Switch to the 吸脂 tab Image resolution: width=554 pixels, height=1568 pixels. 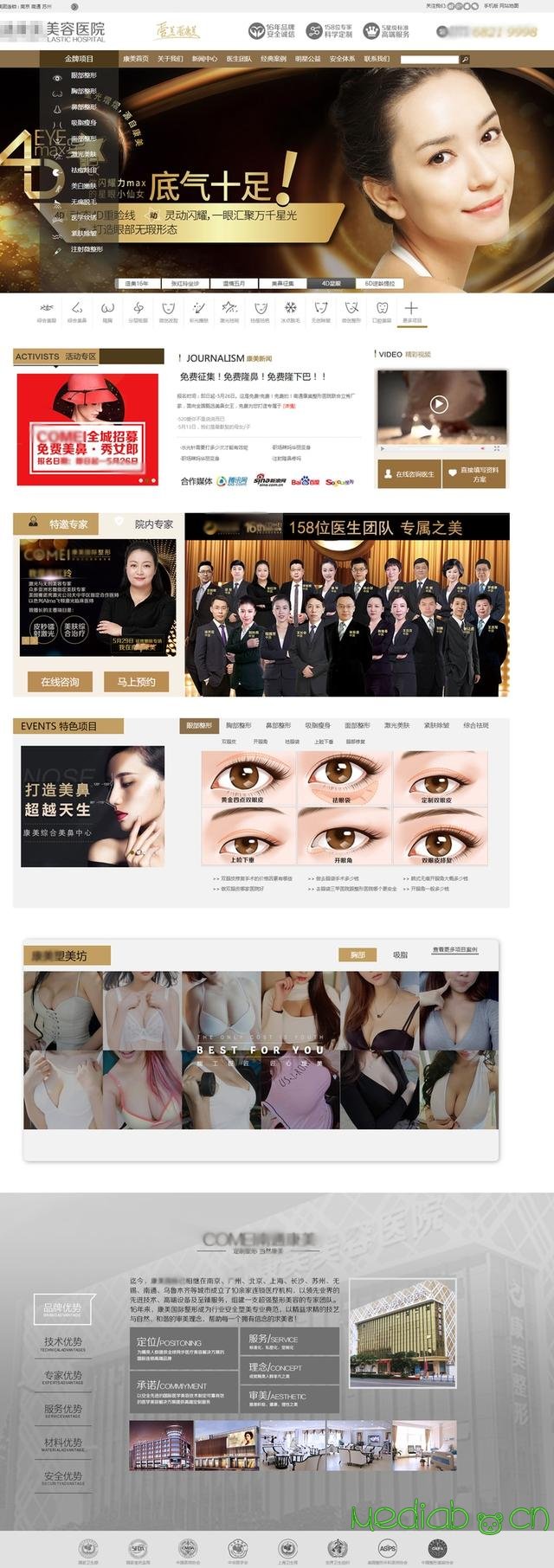pos(400,955)
